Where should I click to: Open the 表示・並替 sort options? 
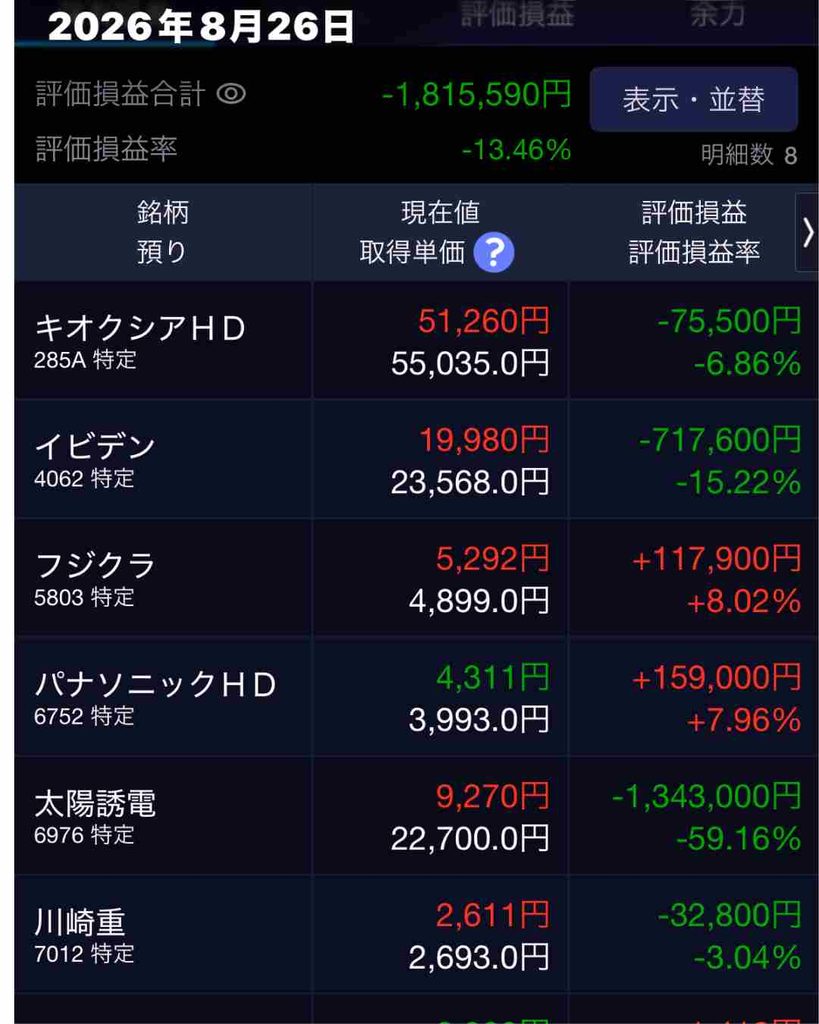(x=694, y=99)
